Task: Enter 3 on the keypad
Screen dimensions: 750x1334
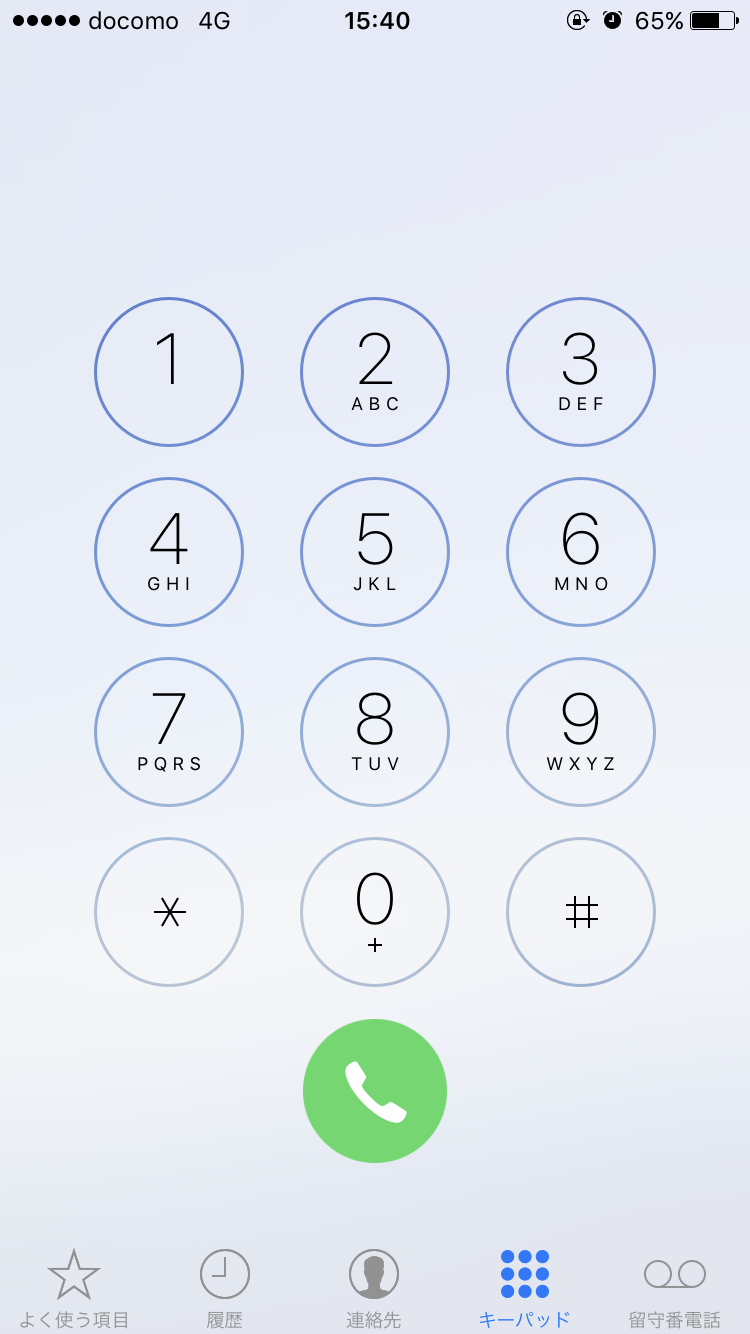Action: click(x=581, y=372)
